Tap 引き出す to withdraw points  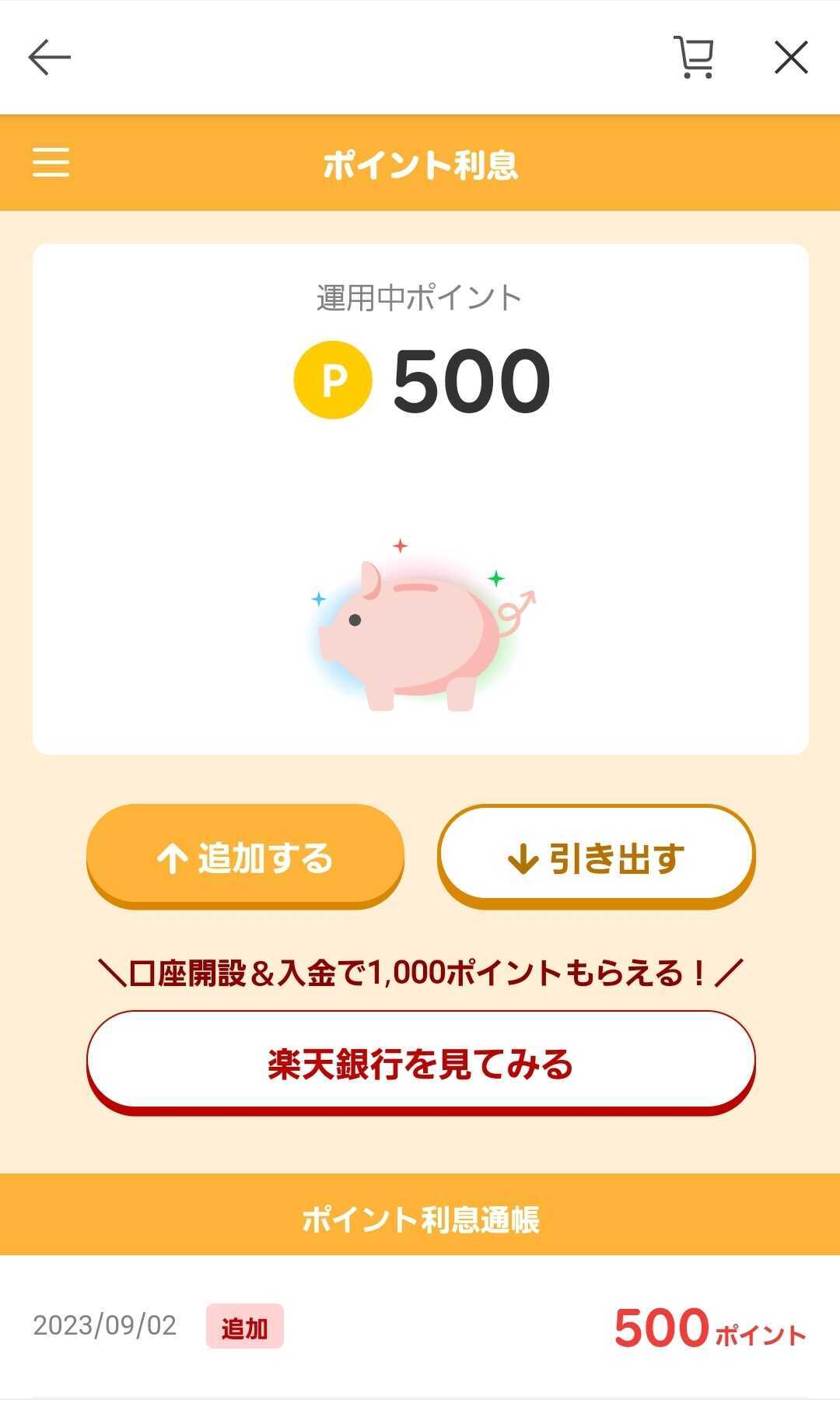(x=596, y=856)
